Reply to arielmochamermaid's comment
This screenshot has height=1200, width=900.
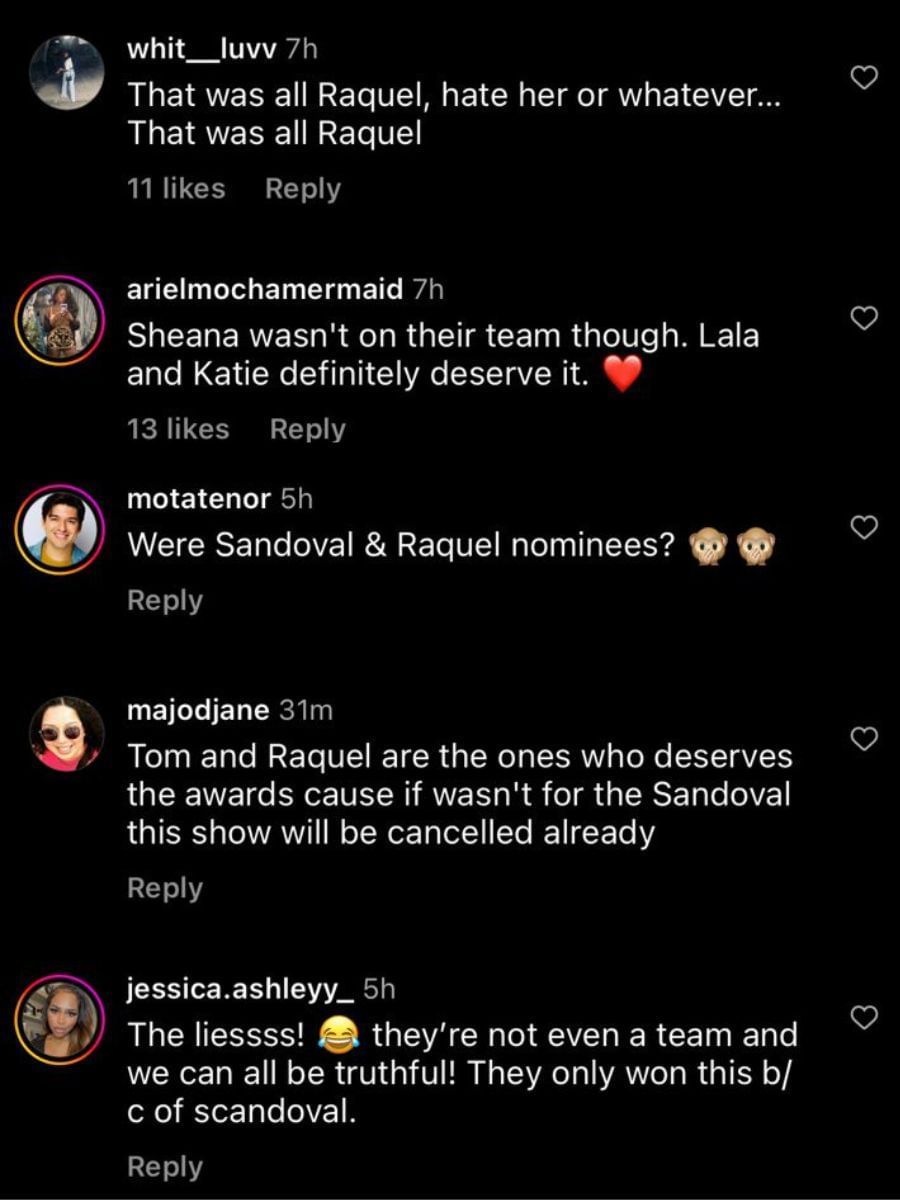pos(307,429)
